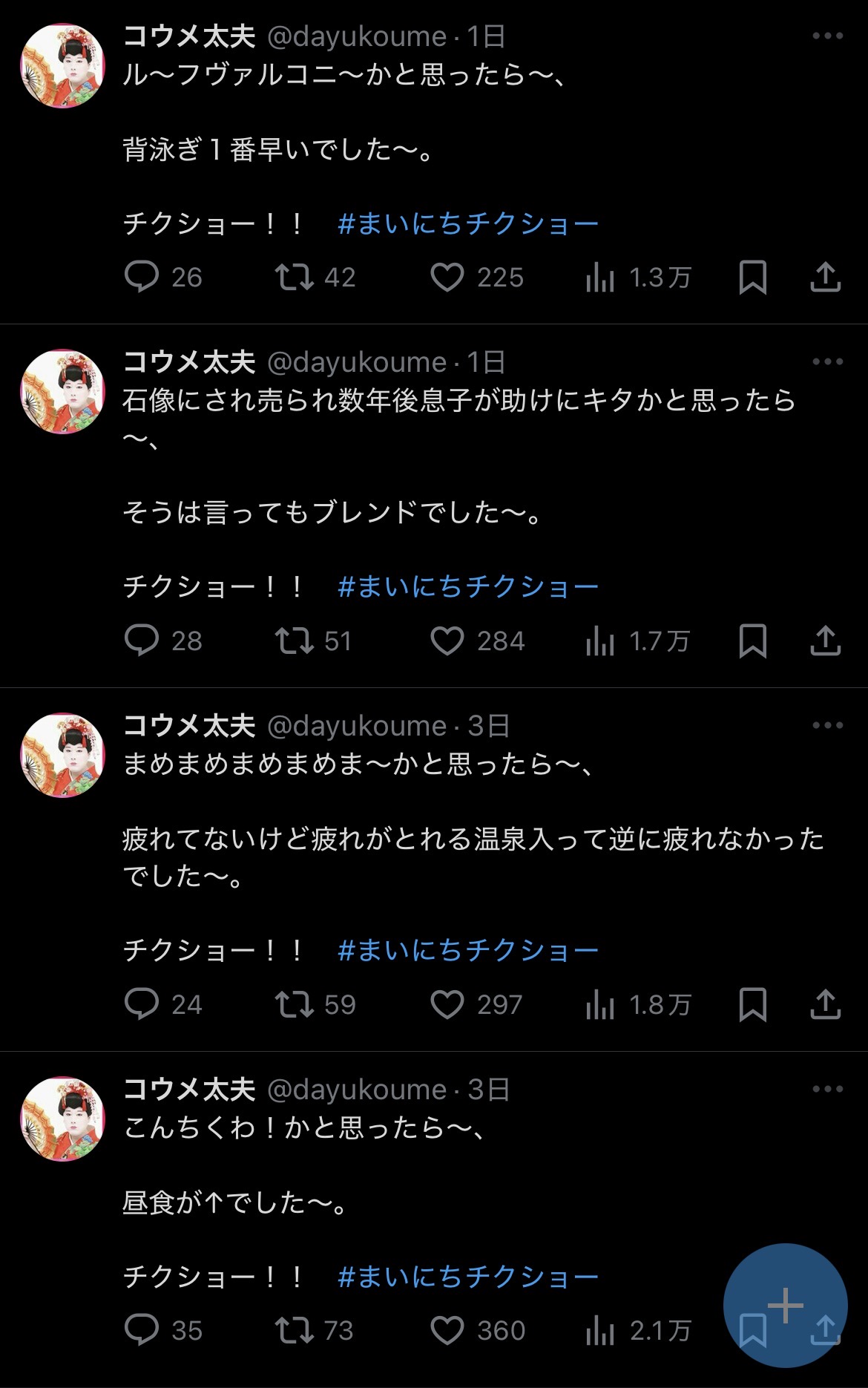Open replies on the ブレンドでした post

click(142, 641)
